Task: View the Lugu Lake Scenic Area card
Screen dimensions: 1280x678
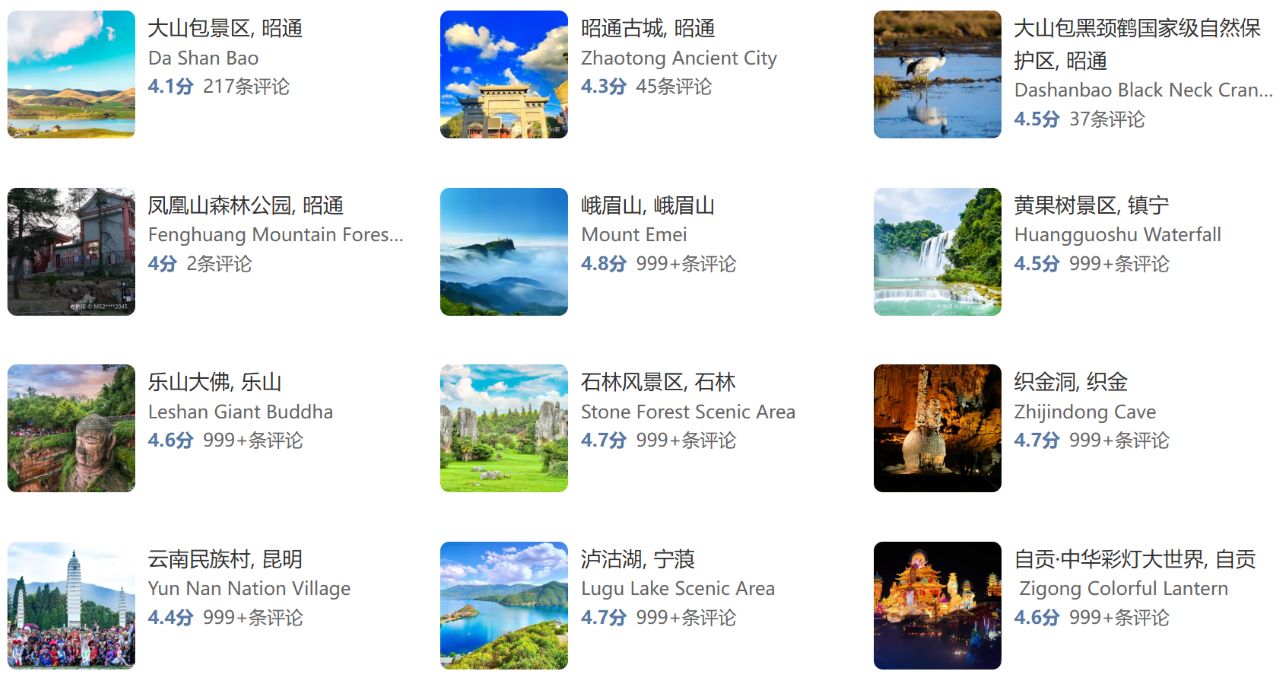Action: [637, 560]
